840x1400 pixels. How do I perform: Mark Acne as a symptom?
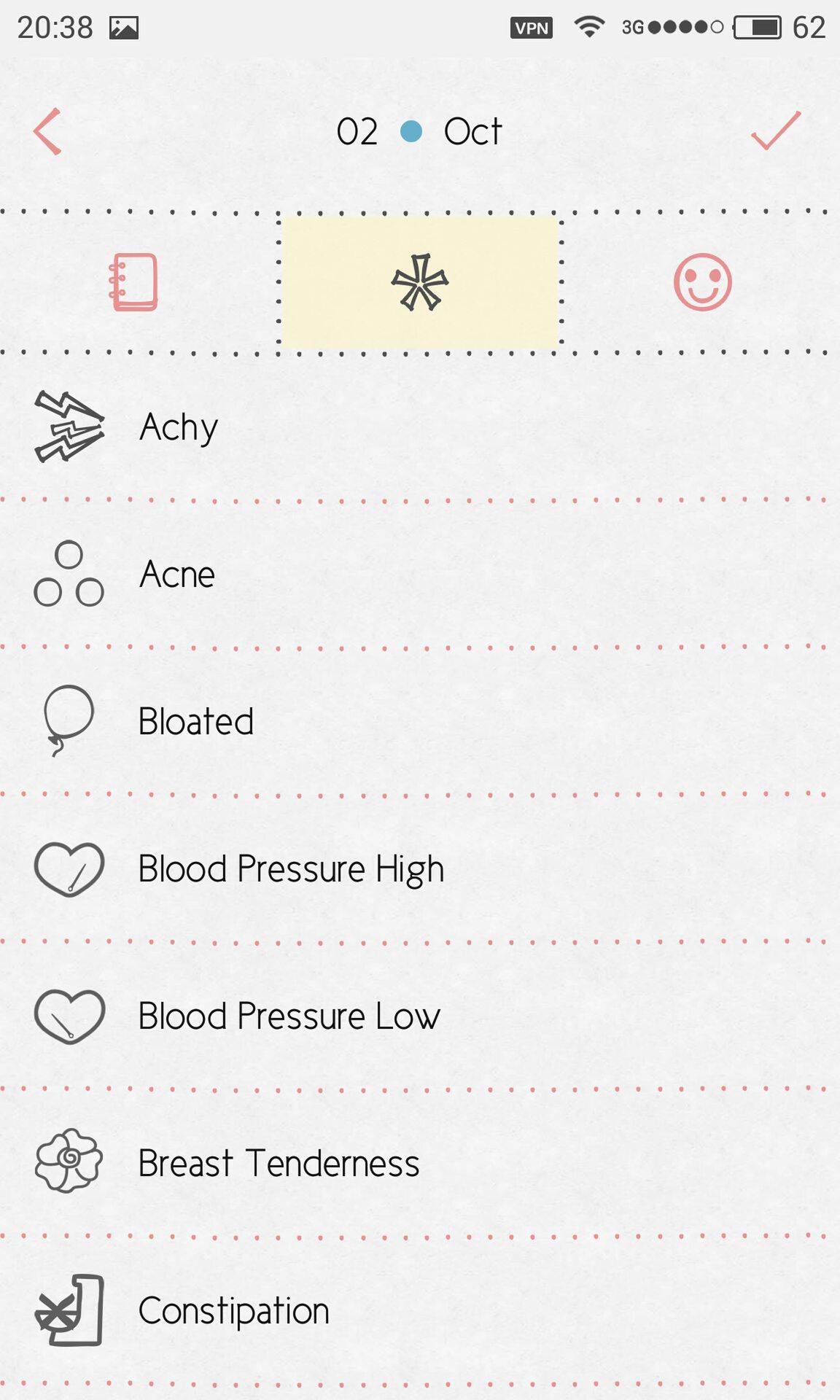(420, 574)
